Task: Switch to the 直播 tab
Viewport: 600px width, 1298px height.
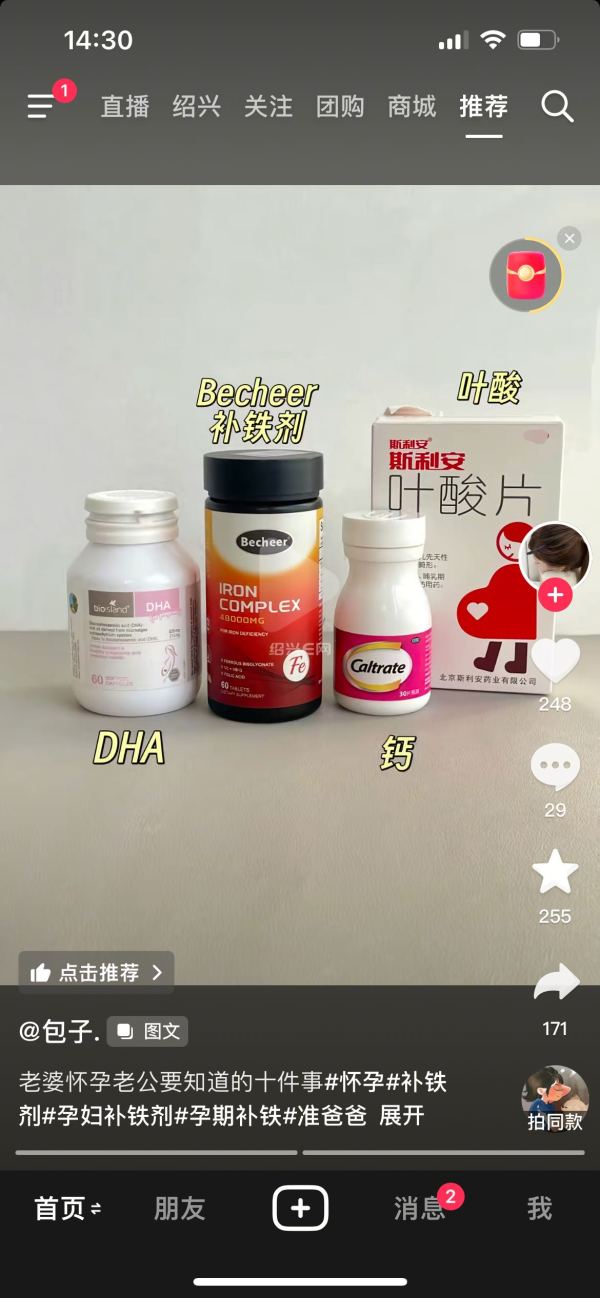Action: (125, 106)
